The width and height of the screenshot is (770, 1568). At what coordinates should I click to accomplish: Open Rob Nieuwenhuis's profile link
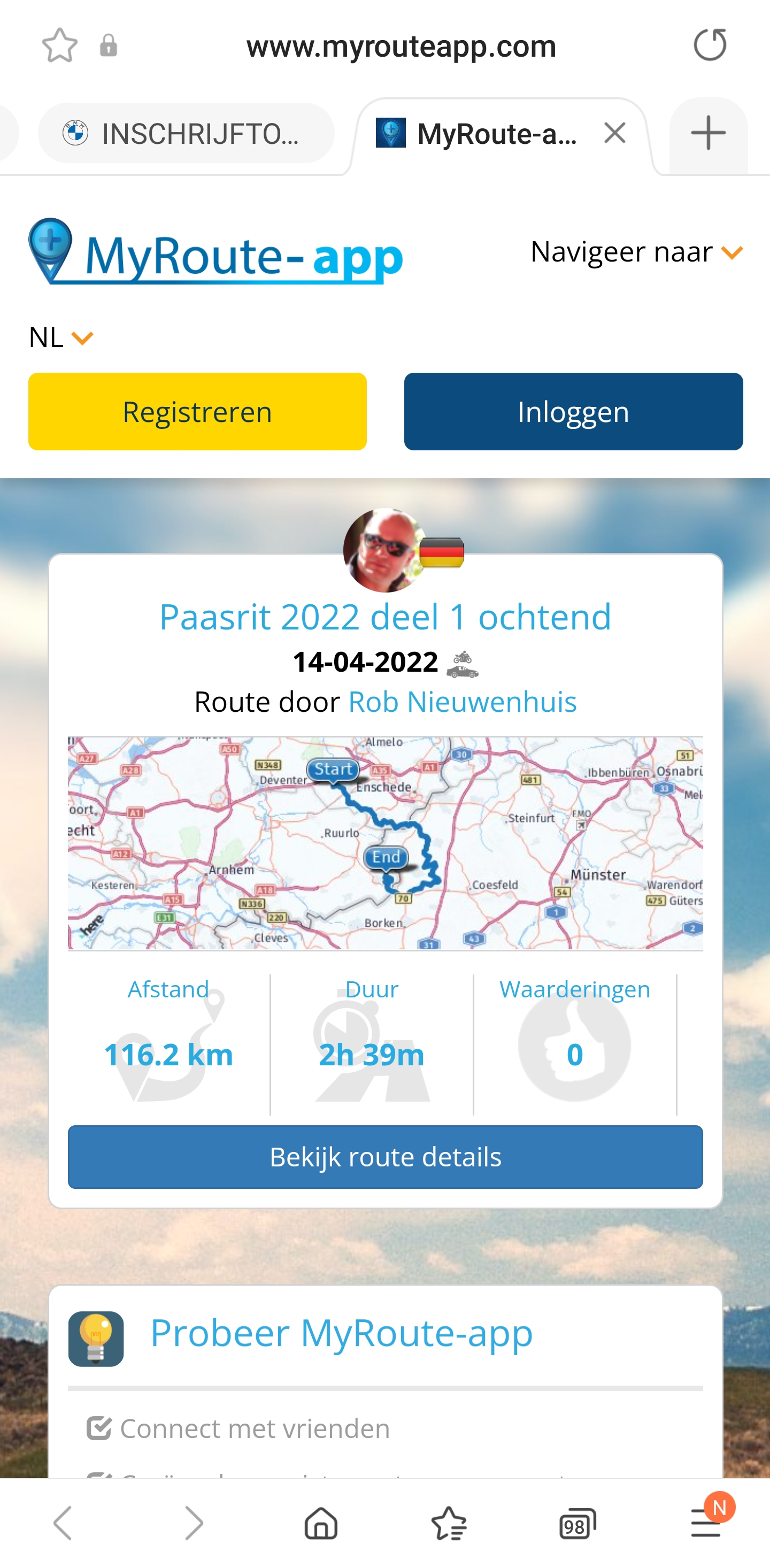point(463,702)
